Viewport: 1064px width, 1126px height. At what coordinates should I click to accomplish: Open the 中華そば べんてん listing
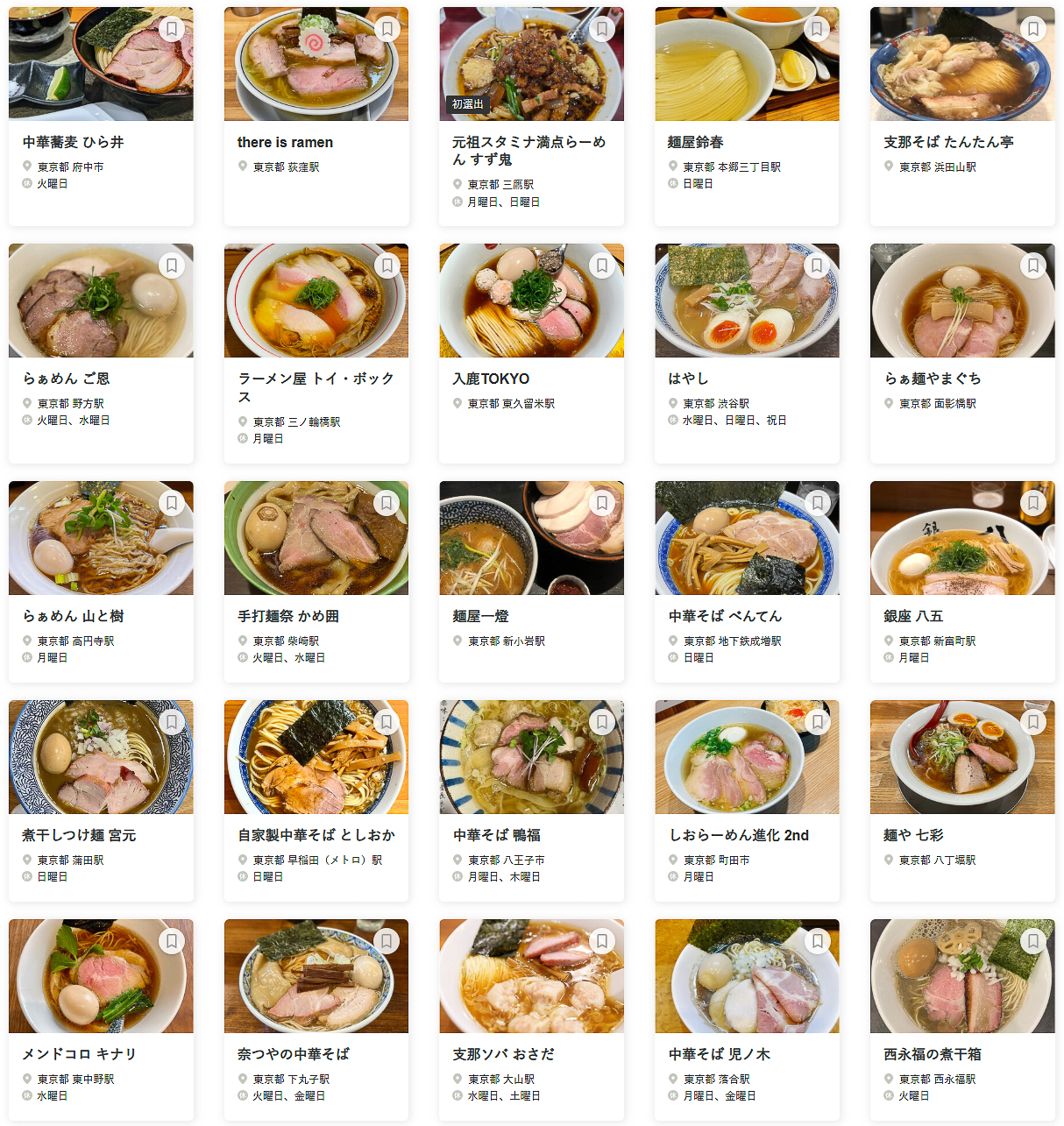720,617
